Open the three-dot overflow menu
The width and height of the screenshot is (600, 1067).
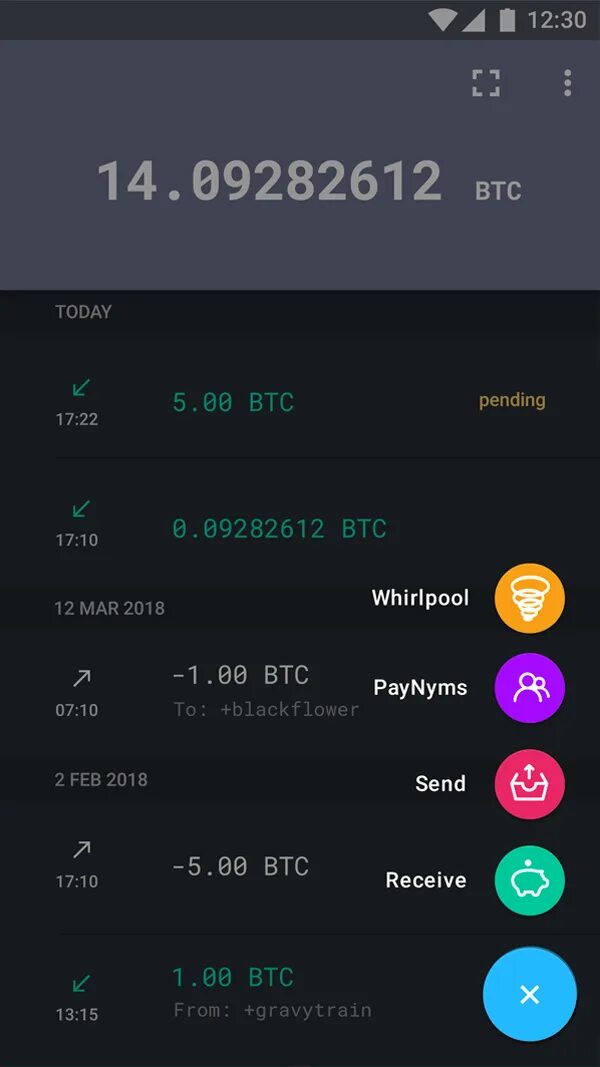point(567,83)
